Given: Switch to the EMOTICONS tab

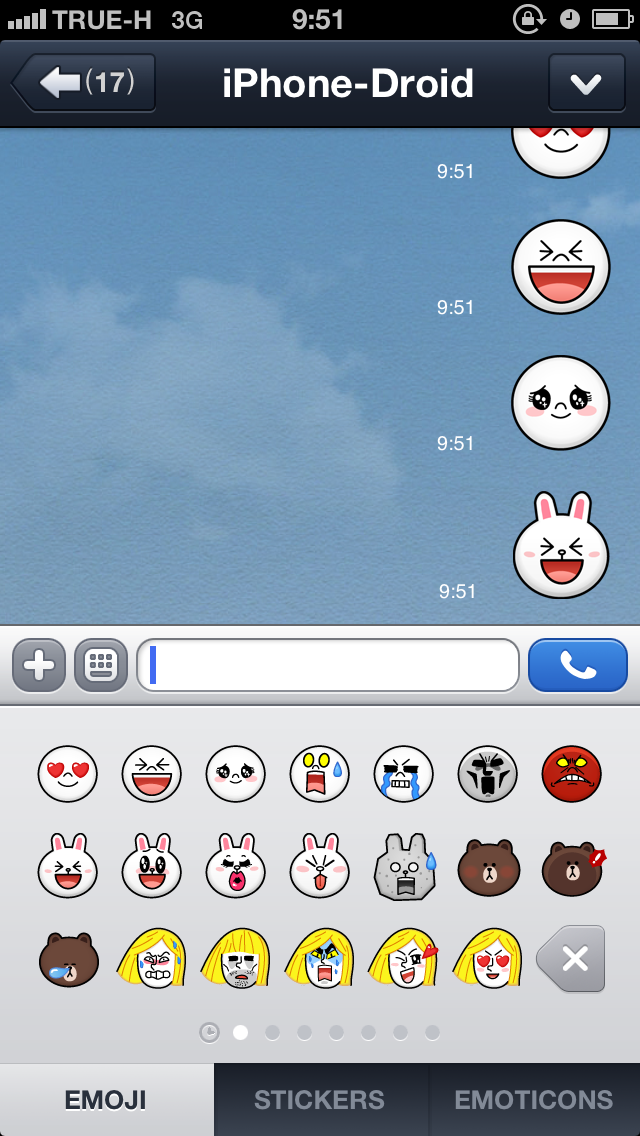Looking at the screenshot, I should click(534, 1100).
